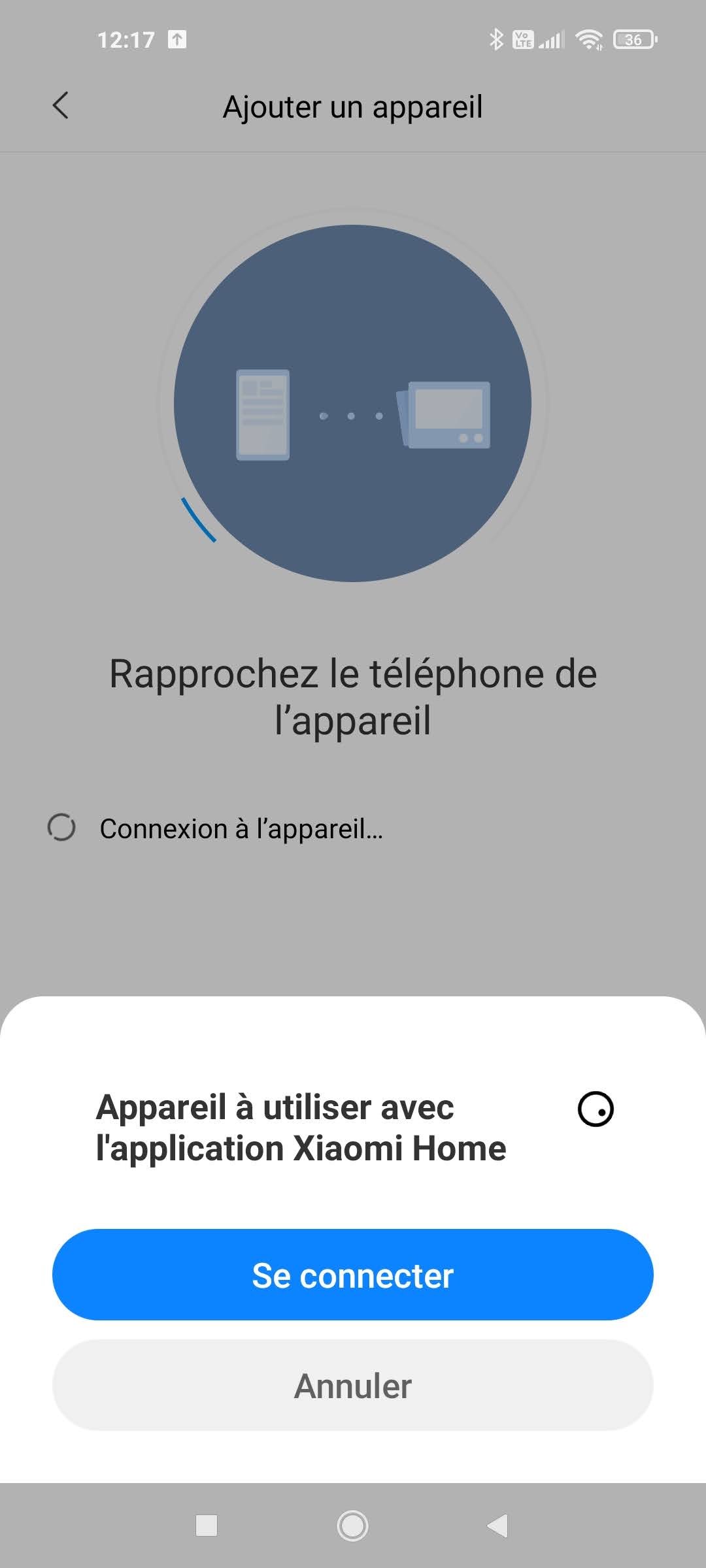The image size is (706, 1568).
Task: Open the system recent apps view
Action: pyautogui.click(x=207, y=1526)
